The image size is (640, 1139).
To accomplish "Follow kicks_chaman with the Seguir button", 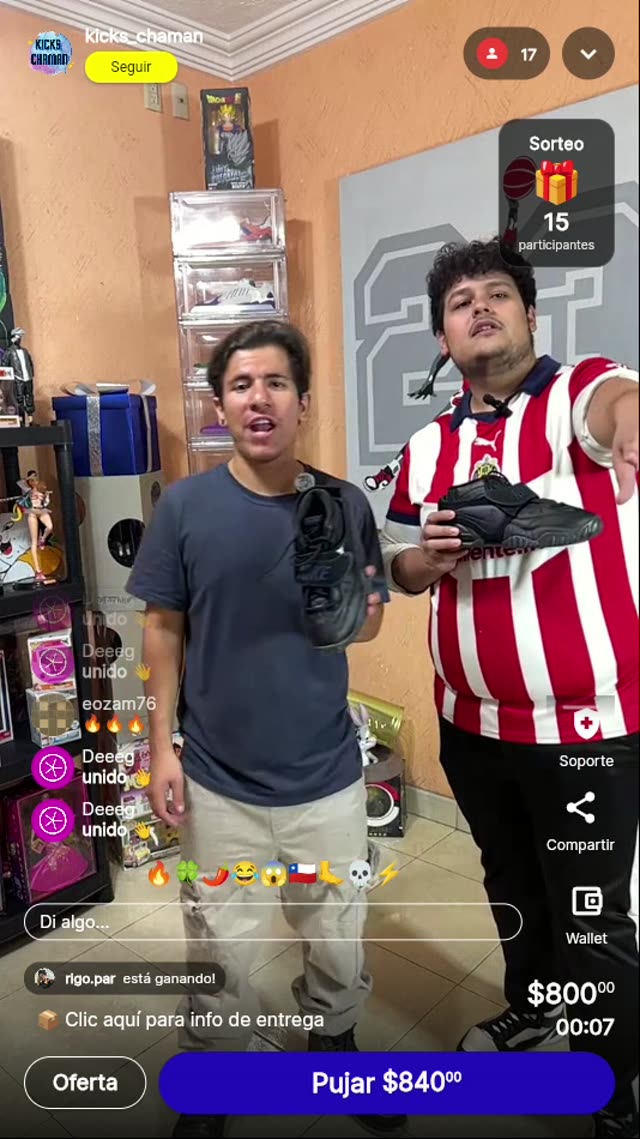I will (131, 67).
